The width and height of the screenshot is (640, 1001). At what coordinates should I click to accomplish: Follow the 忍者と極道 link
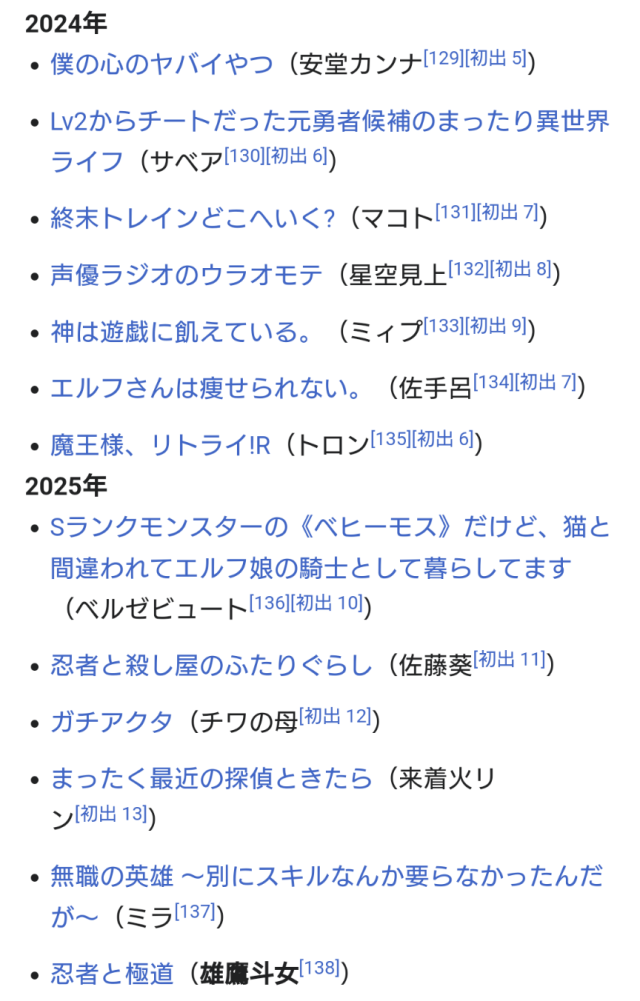click(x=111, y=973)
